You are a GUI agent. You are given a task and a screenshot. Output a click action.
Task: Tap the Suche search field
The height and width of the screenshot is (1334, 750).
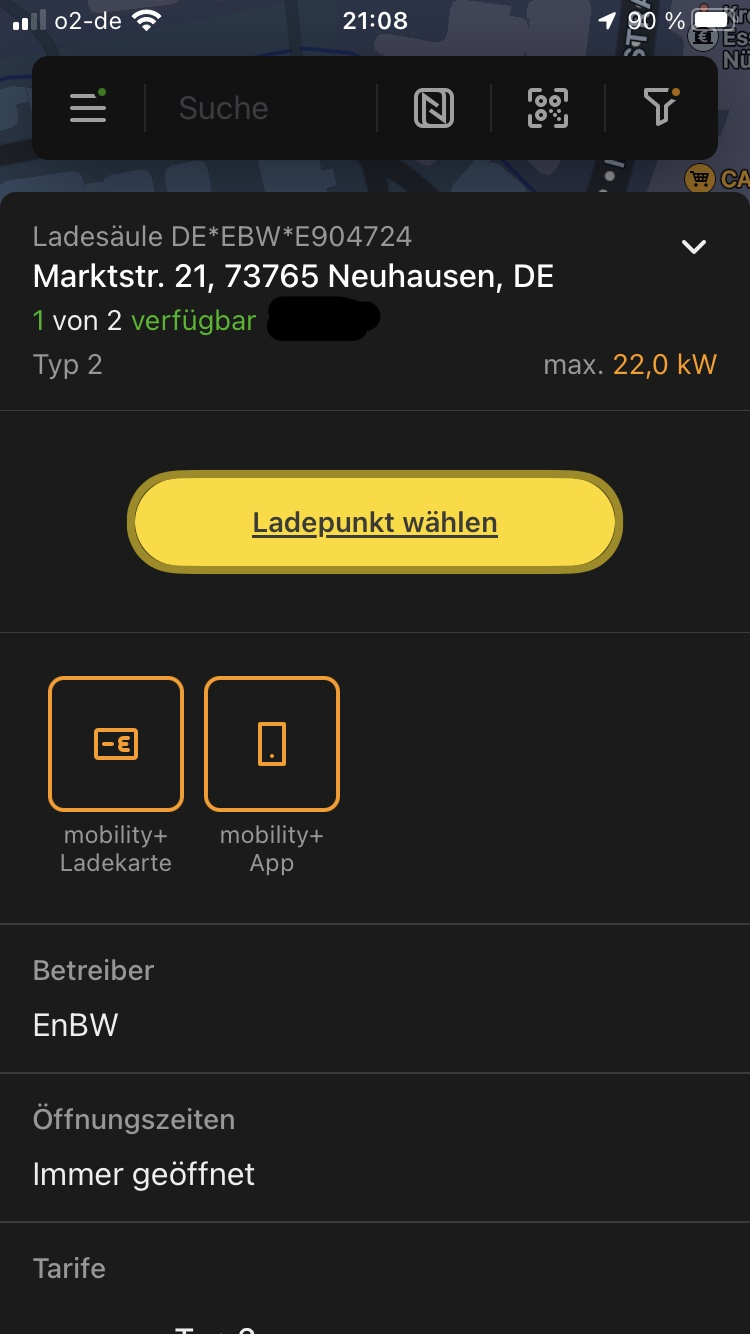pos(260,108)
